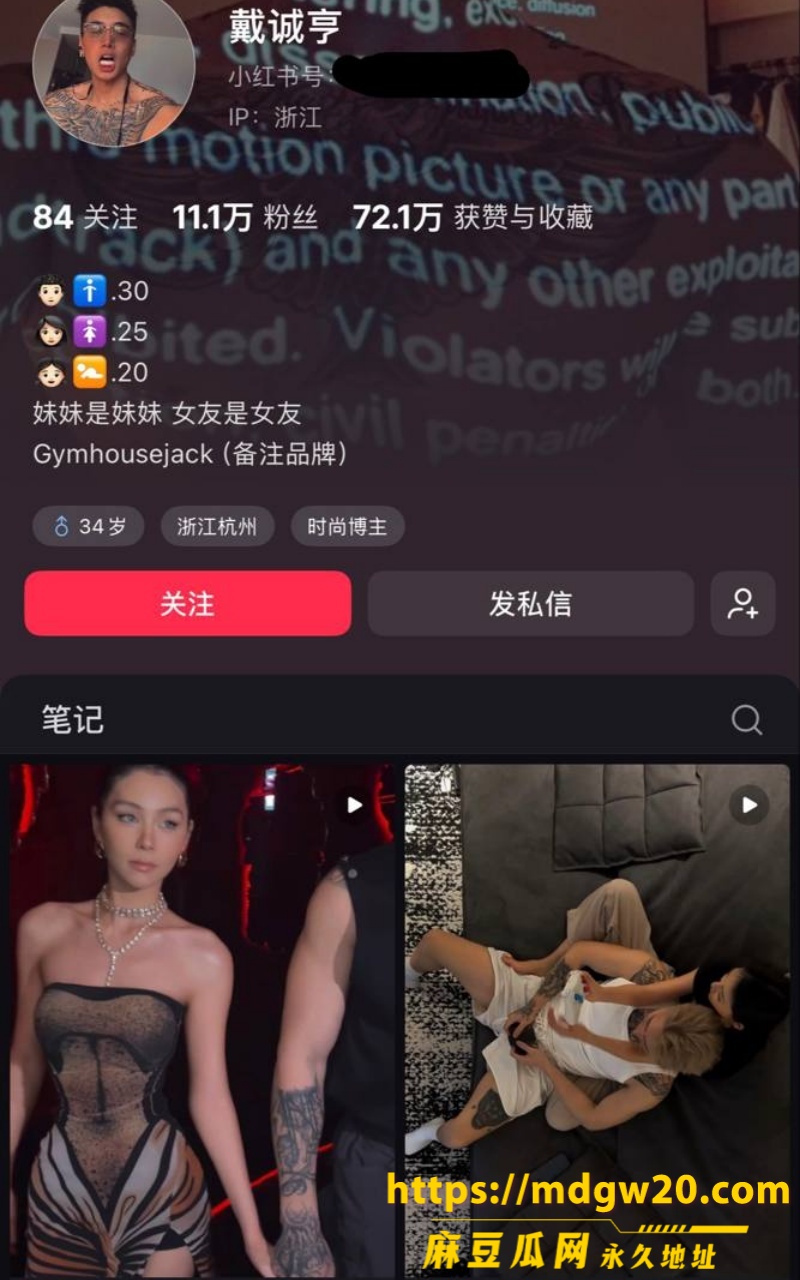Open the recommended users icon beside 发私信
This screenshot has height=1280, width=800.
(743, 604)
